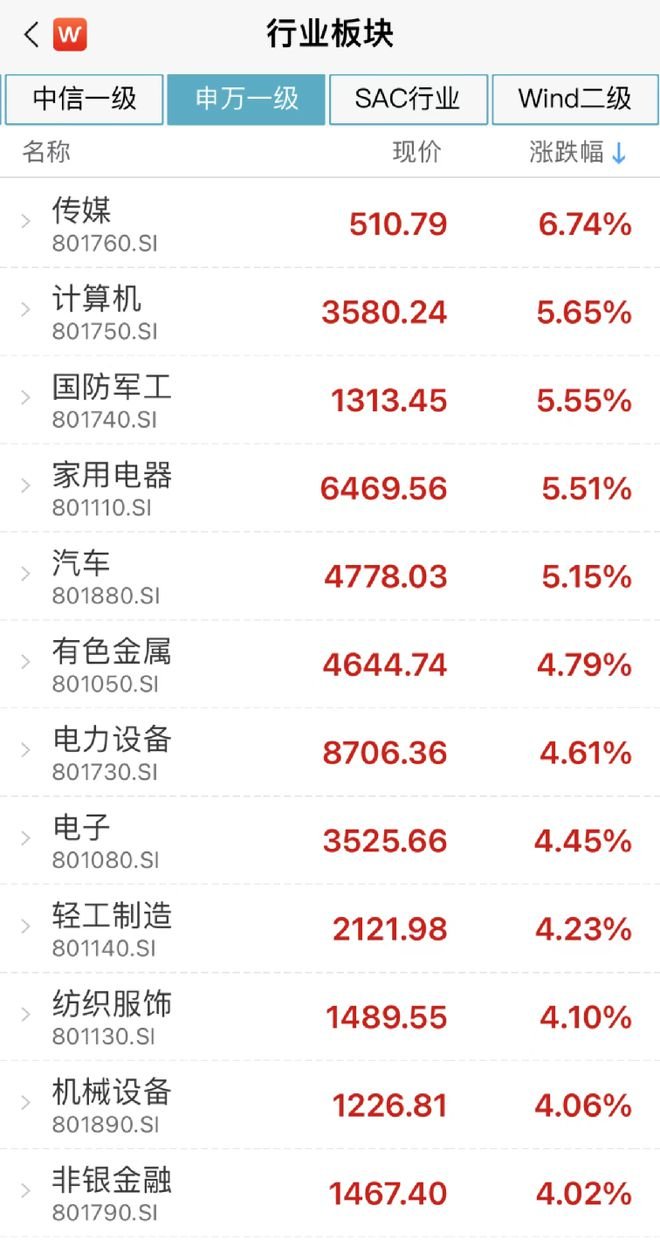Viewport: 660px width, 1240px height.
Task: Switch to the SAC行业 tab
Action: 408,99
